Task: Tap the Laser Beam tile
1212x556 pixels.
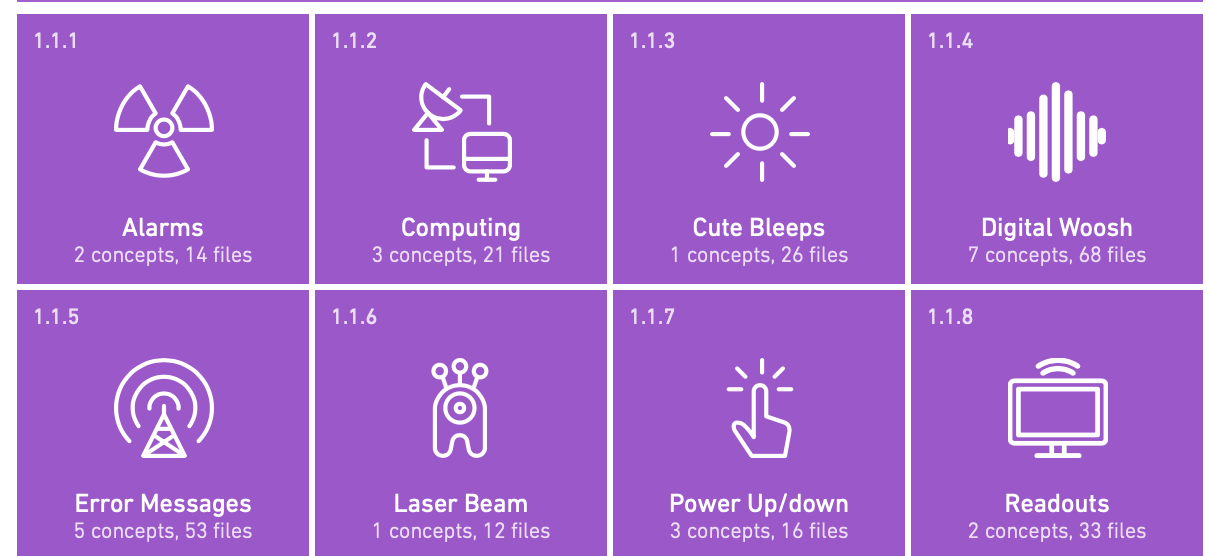Action: [x=461, y=425]
